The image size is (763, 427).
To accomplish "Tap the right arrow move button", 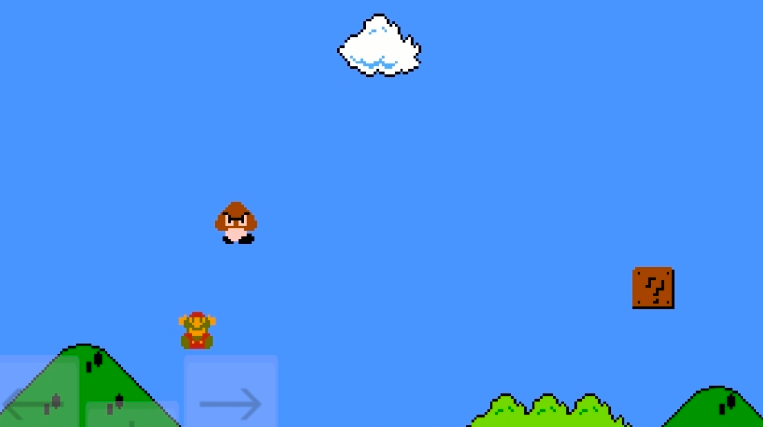I will pos(230,400).
